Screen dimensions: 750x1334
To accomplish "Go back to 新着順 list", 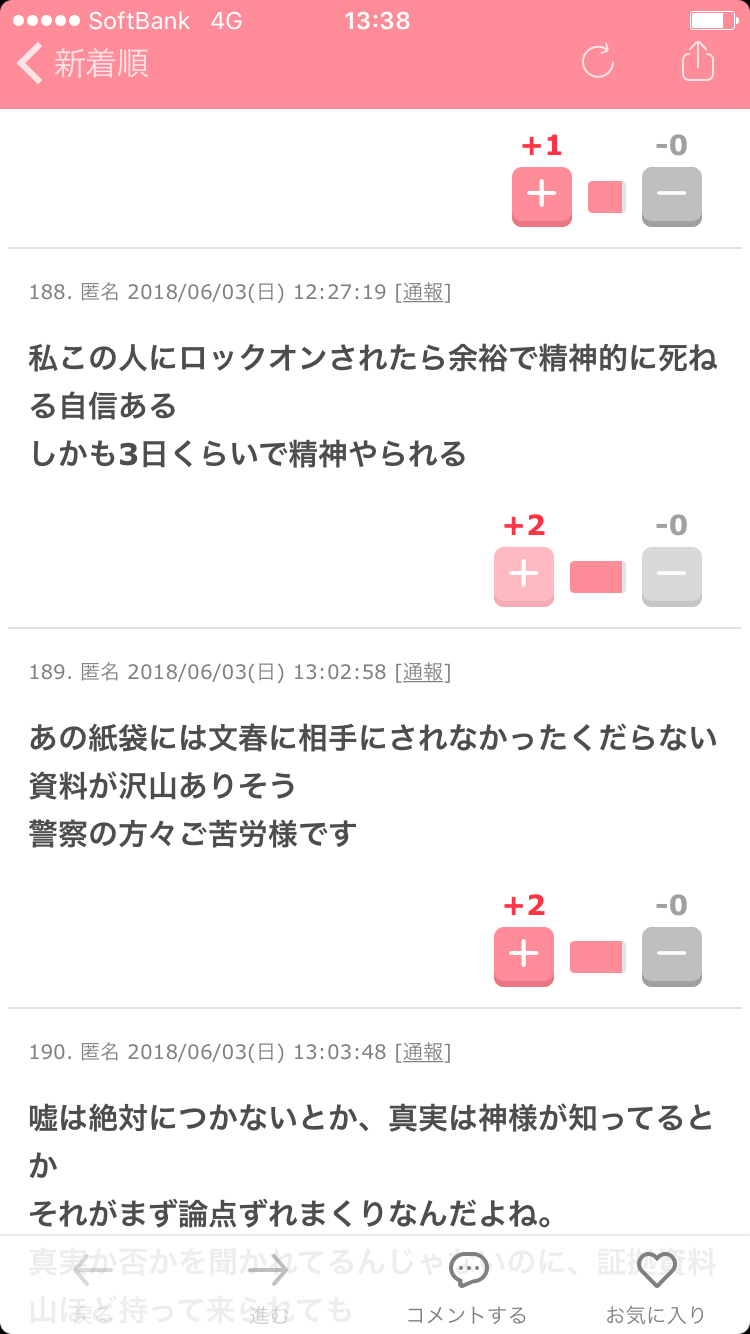I will pyautogui.click(x=83, y=63).
